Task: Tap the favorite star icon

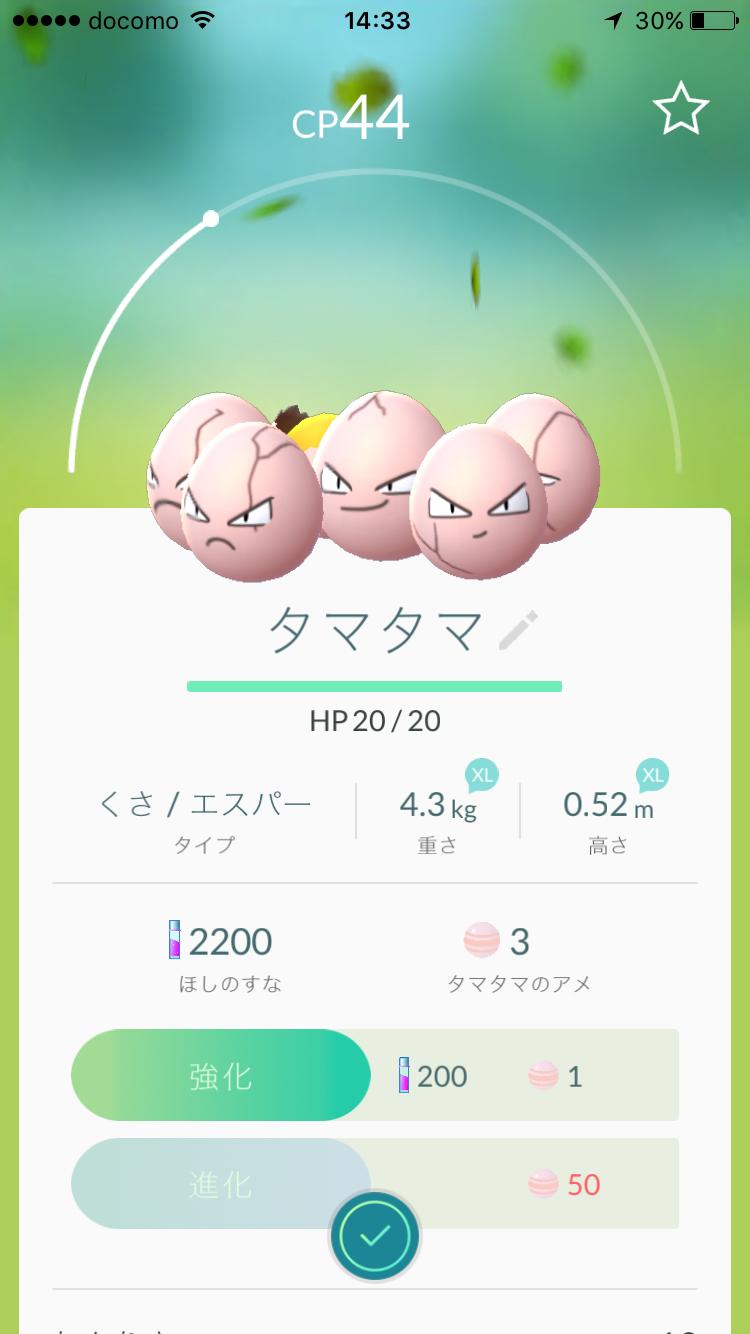Action: (x=683, y=108)
